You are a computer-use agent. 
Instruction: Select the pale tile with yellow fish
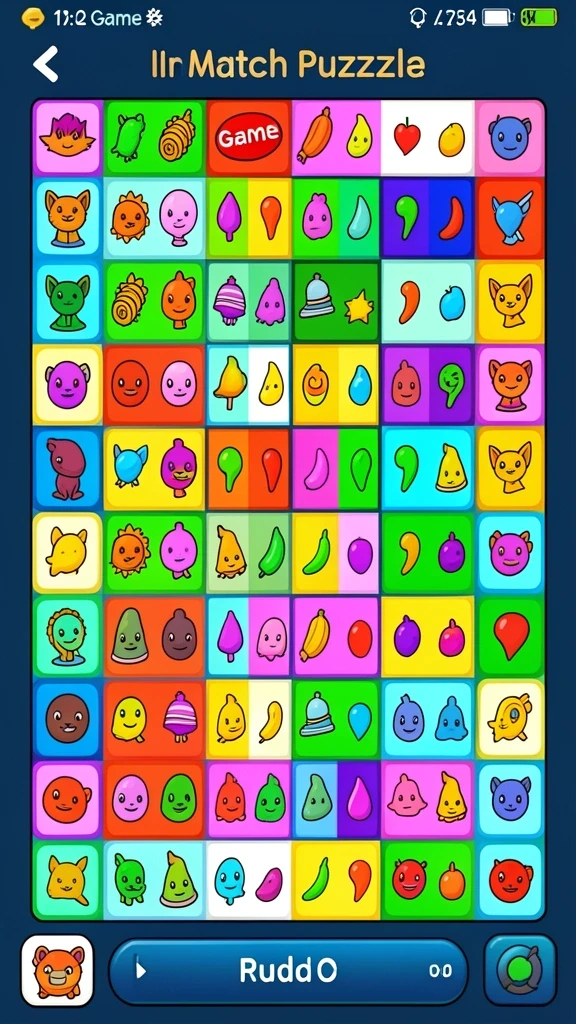(511, 718)
